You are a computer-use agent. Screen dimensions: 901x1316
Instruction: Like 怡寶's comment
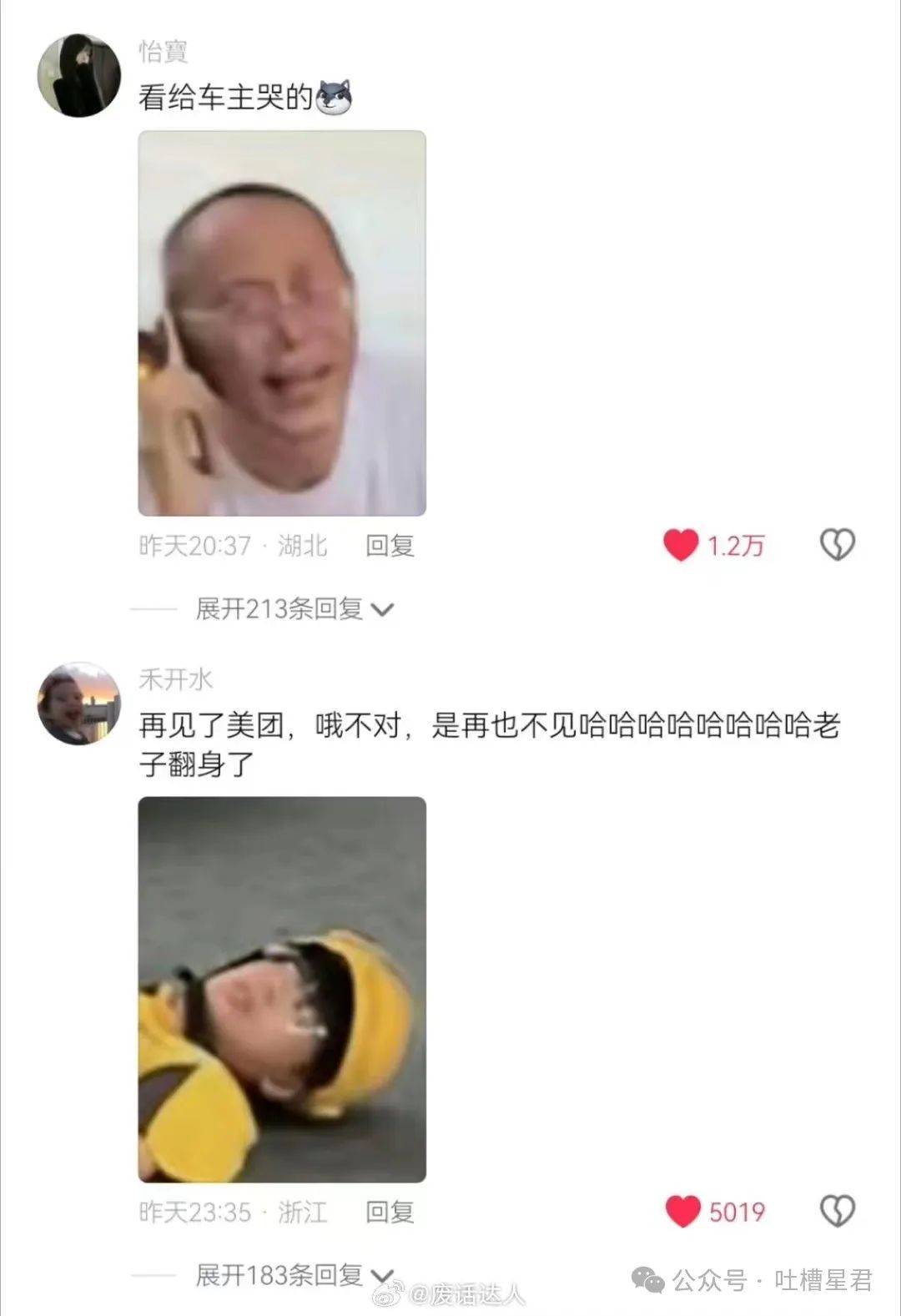click(682, 545)
